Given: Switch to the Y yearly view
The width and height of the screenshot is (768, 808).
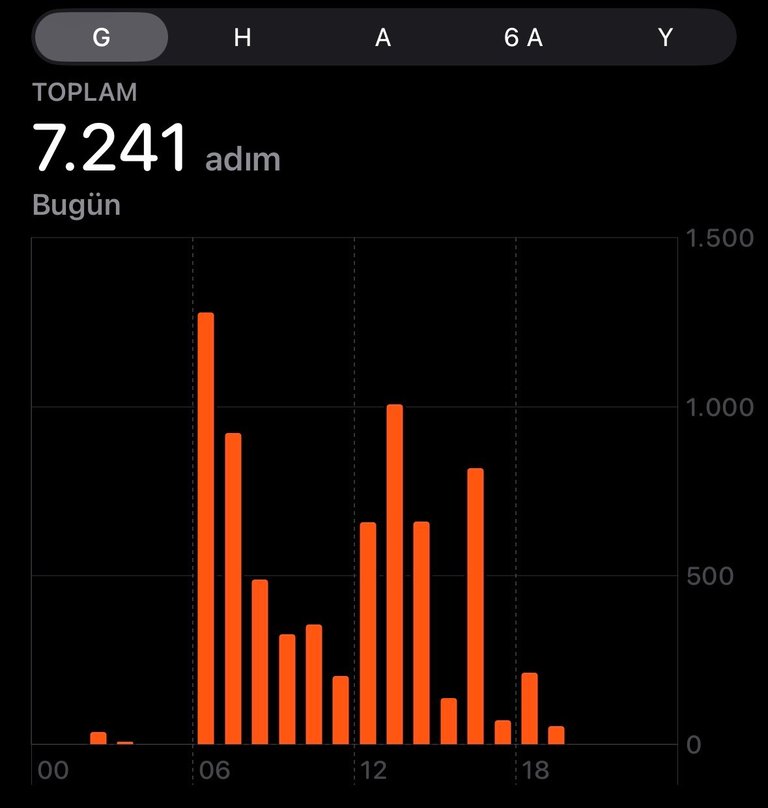Looking at the screenshot, I should click(x=665, y=38).
